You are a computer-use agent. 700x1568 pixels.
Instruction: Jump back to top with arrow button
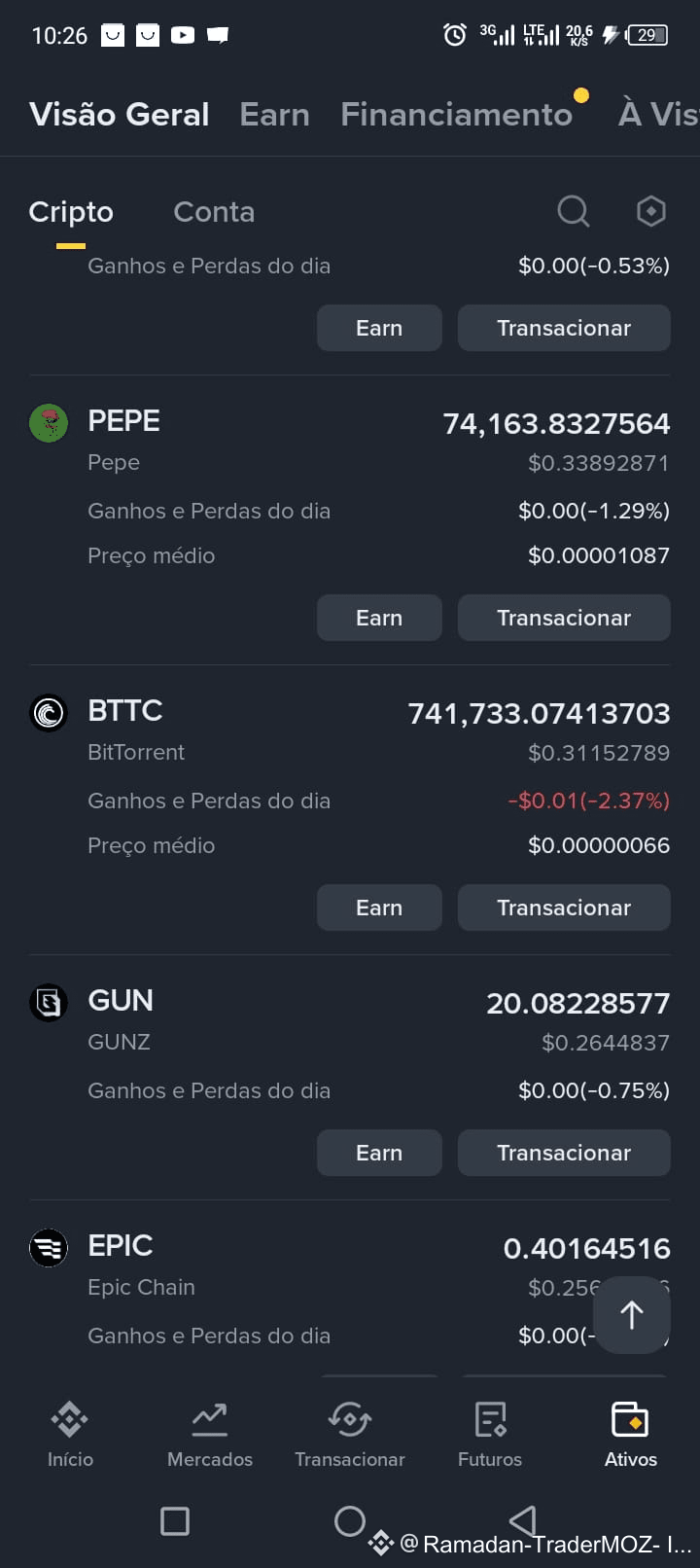(632, 1315)
